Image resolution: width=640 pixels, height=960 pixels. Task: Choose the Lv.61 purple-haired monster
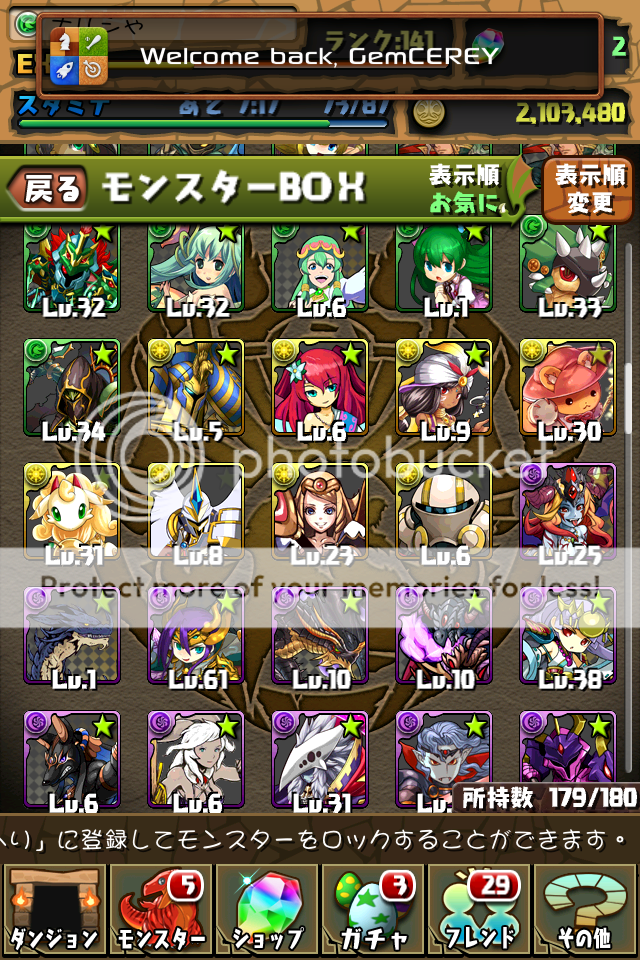click(195, 638)
